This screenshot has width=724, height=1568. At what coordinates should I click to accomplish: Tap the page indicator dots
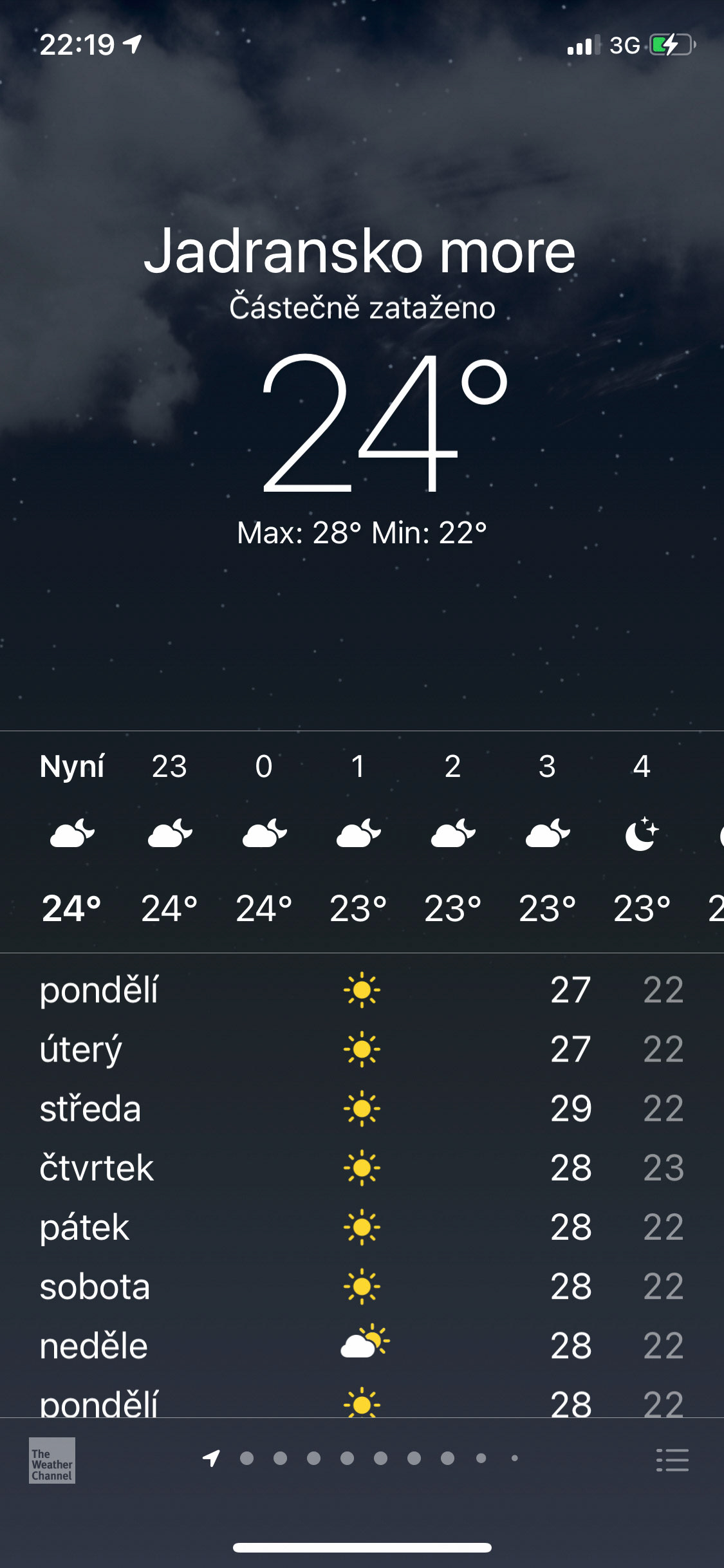click(x=364, y=1459)
